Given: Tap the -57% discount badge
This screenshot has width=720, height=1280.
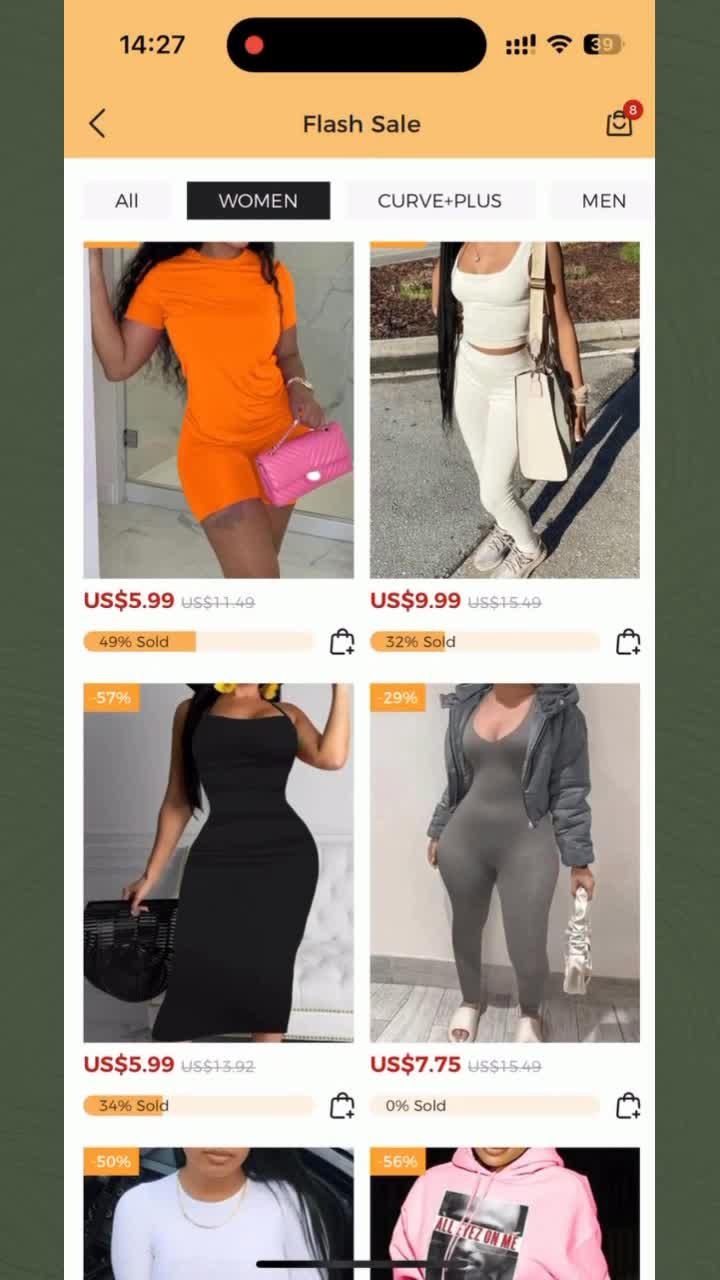Looking at the screenshot, I should [x=110, y=697].
